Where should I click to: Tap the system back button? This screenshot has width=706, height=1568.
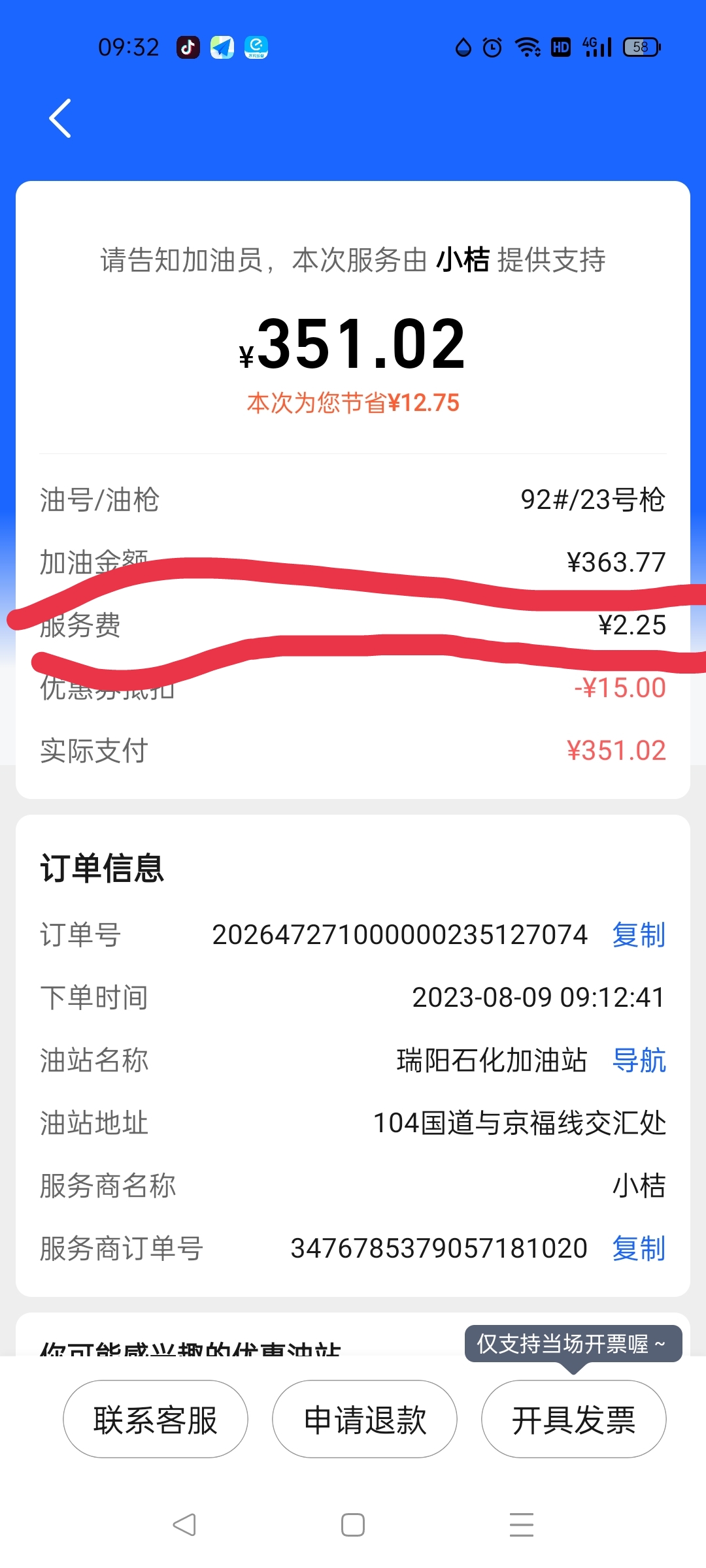click(184, 1525)
